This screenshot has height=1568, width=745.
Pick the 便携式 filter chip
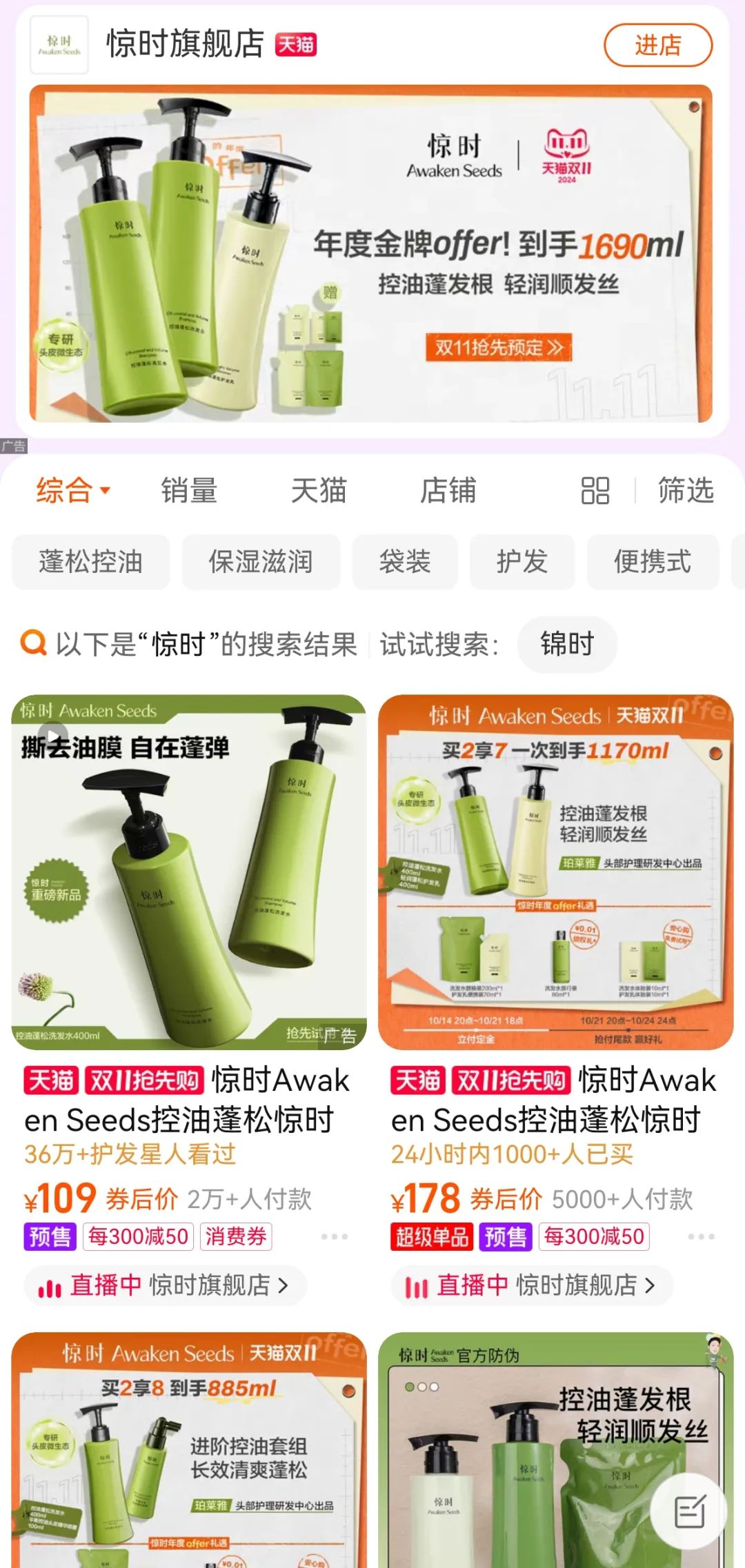[x=653, y=562]
